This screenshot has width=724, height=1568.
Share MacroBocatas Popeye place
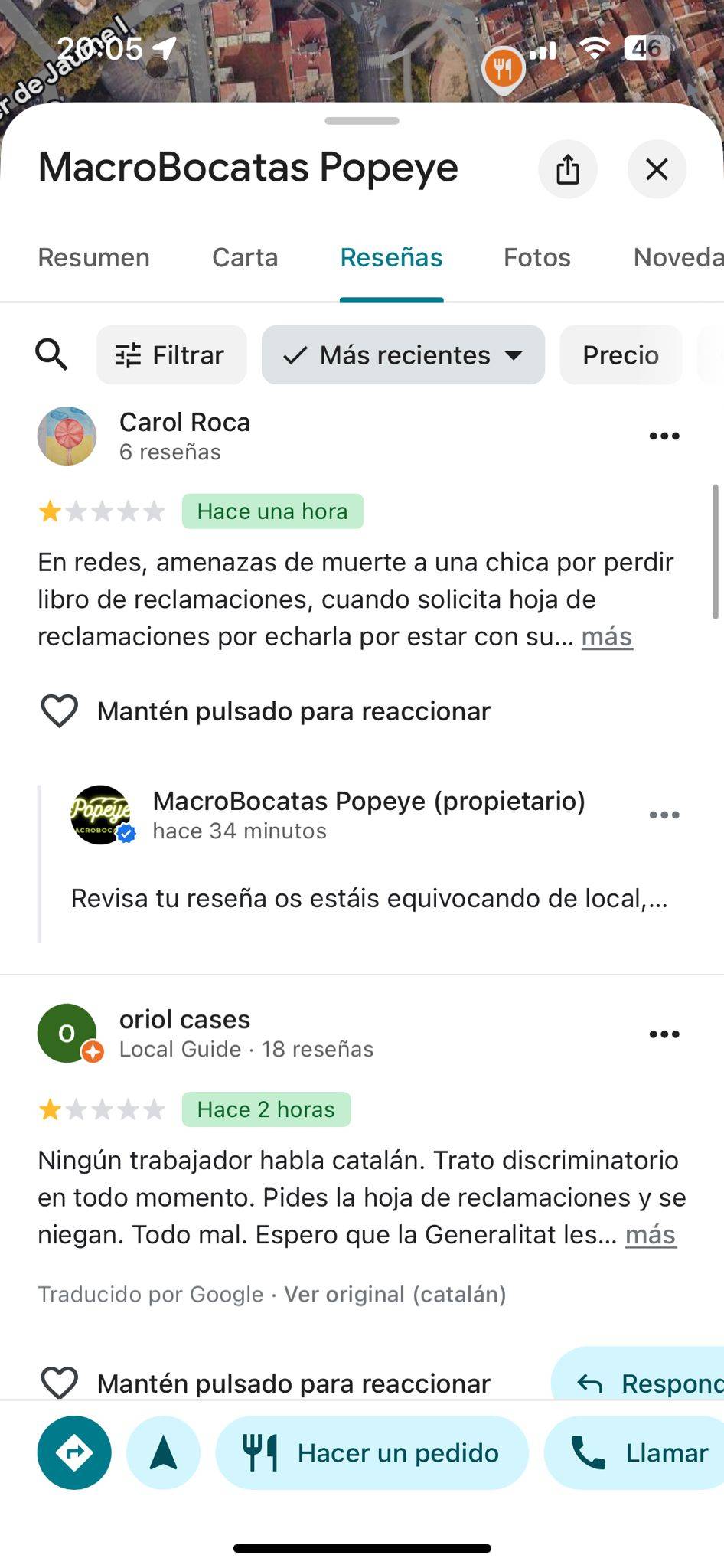567,169
